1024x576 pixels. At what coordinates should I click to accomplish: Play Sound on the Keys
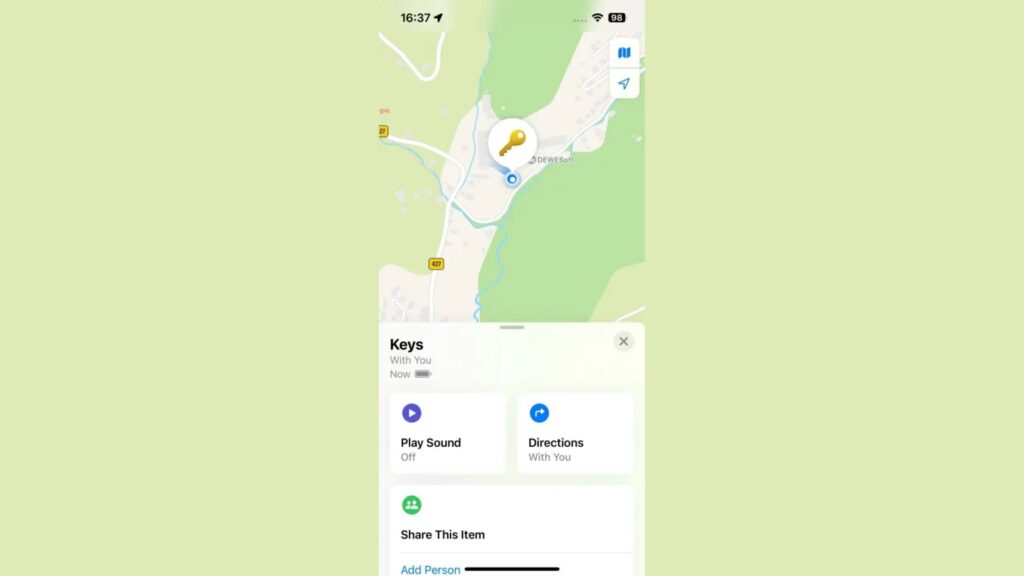point(447,433)
